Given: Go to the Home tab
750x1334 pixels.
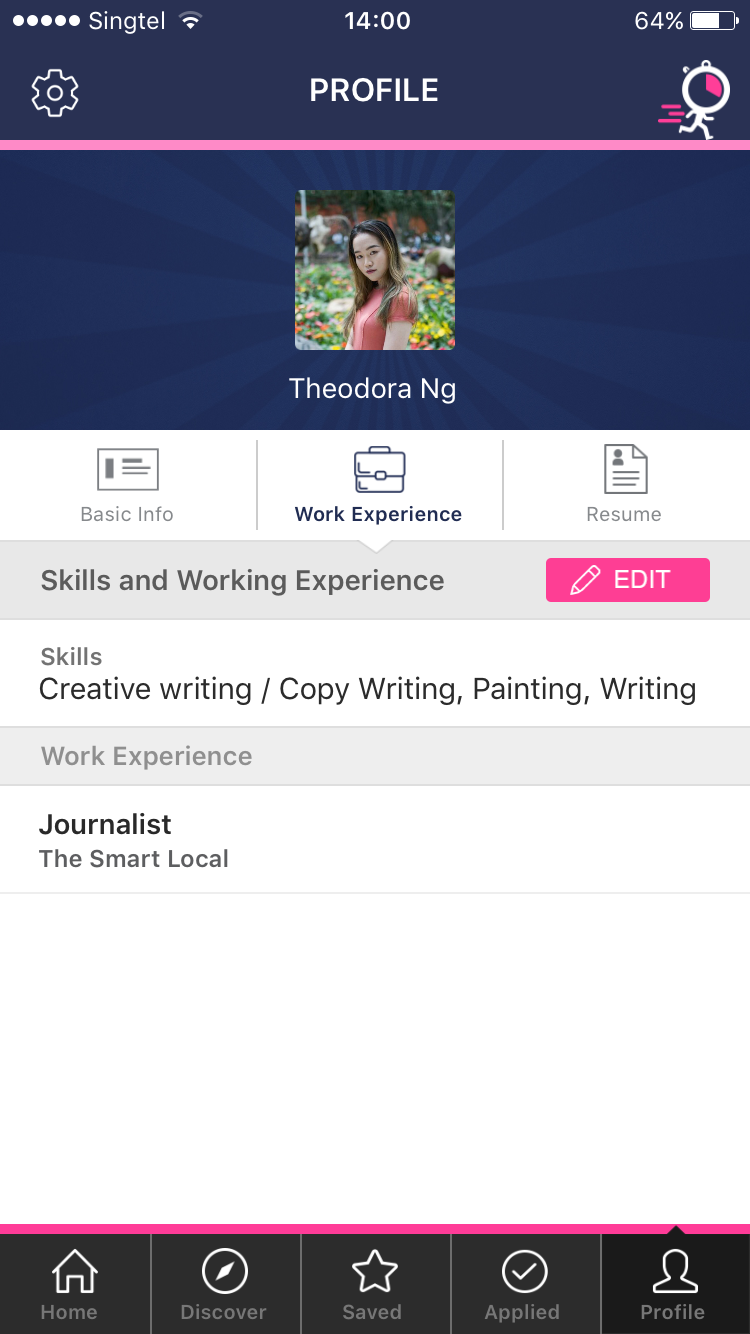Looking at the screenshot, I should [74, 1285].
